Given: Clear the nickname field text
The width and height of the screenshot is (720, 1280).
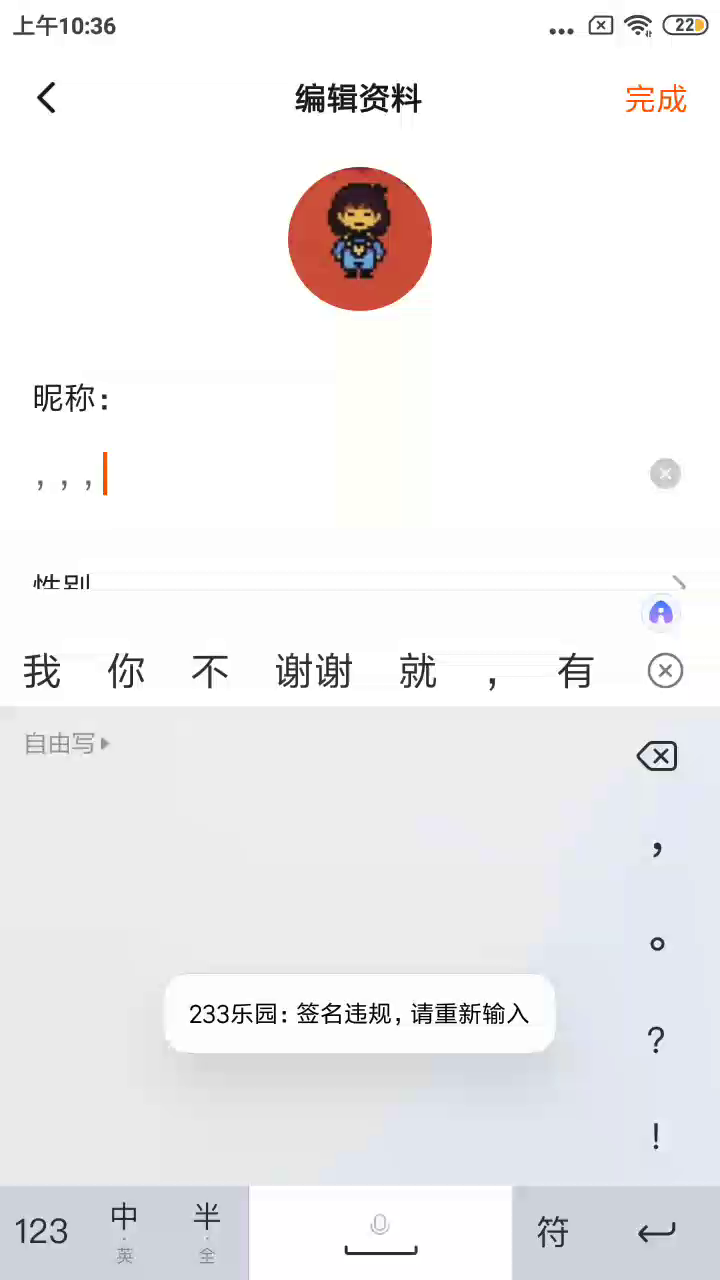Looking at the screenshot, I should pos(665,474).
